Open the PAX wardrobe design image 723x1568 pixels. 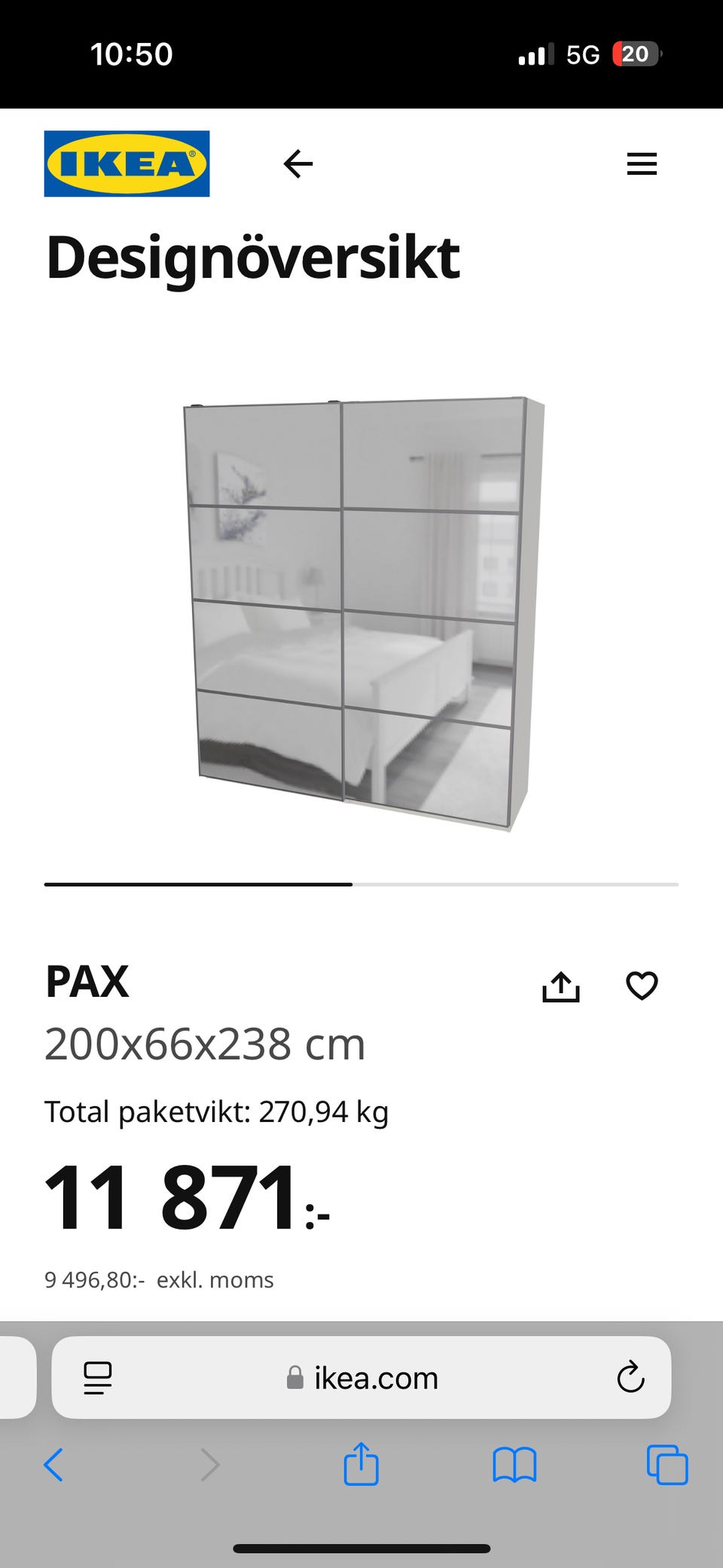coord(361,610)
